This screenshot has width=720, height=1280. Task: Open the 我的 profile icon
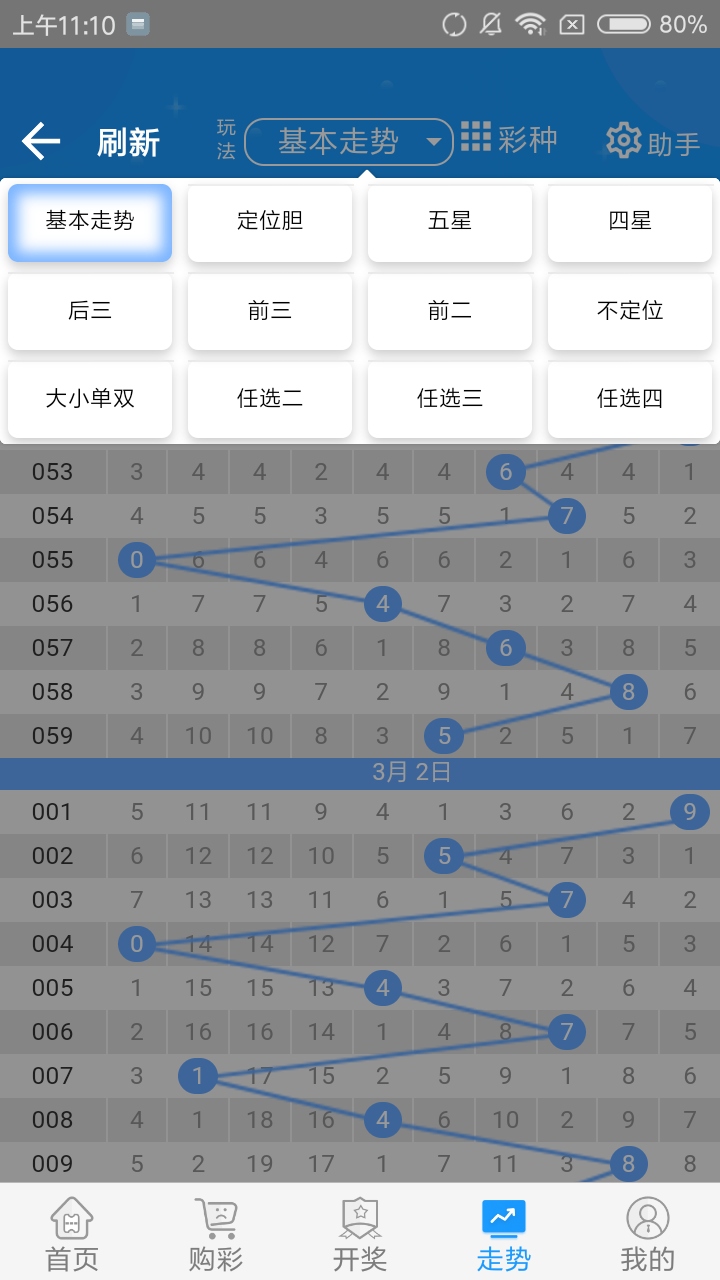tap(647, 1232)
